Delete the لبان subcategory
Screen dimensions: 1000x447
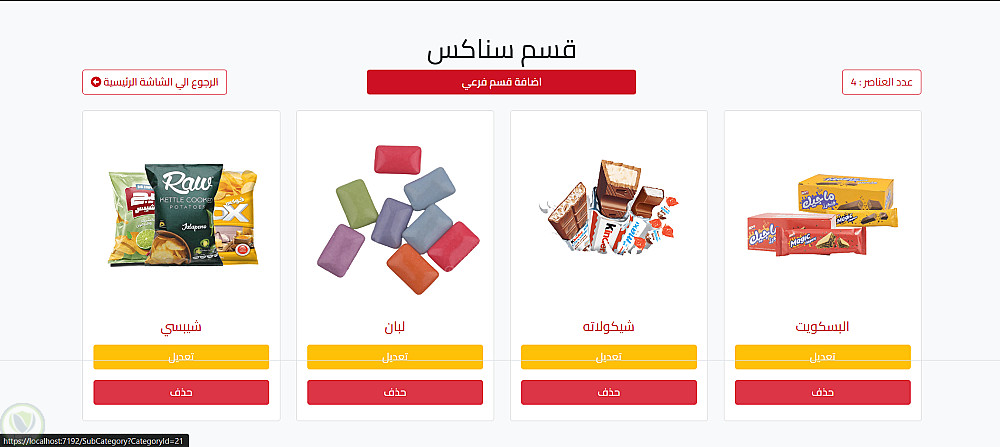394,392
